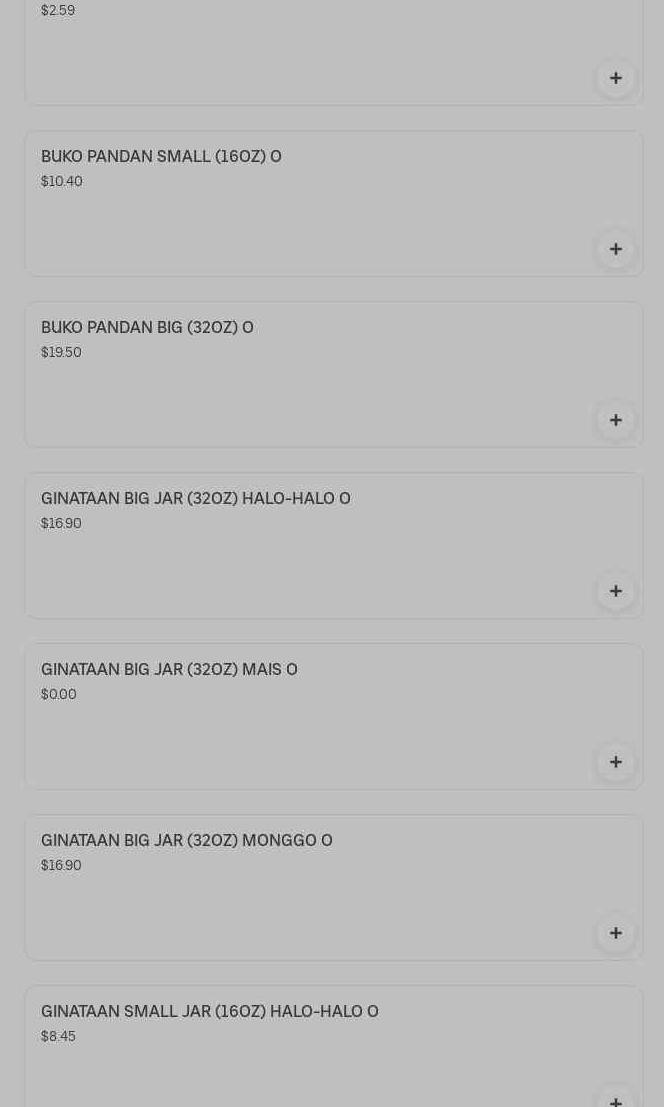
Task: Select the Ginataan Big Jar Monggo card
Action: pyautogui.click(x=187, y=841)
